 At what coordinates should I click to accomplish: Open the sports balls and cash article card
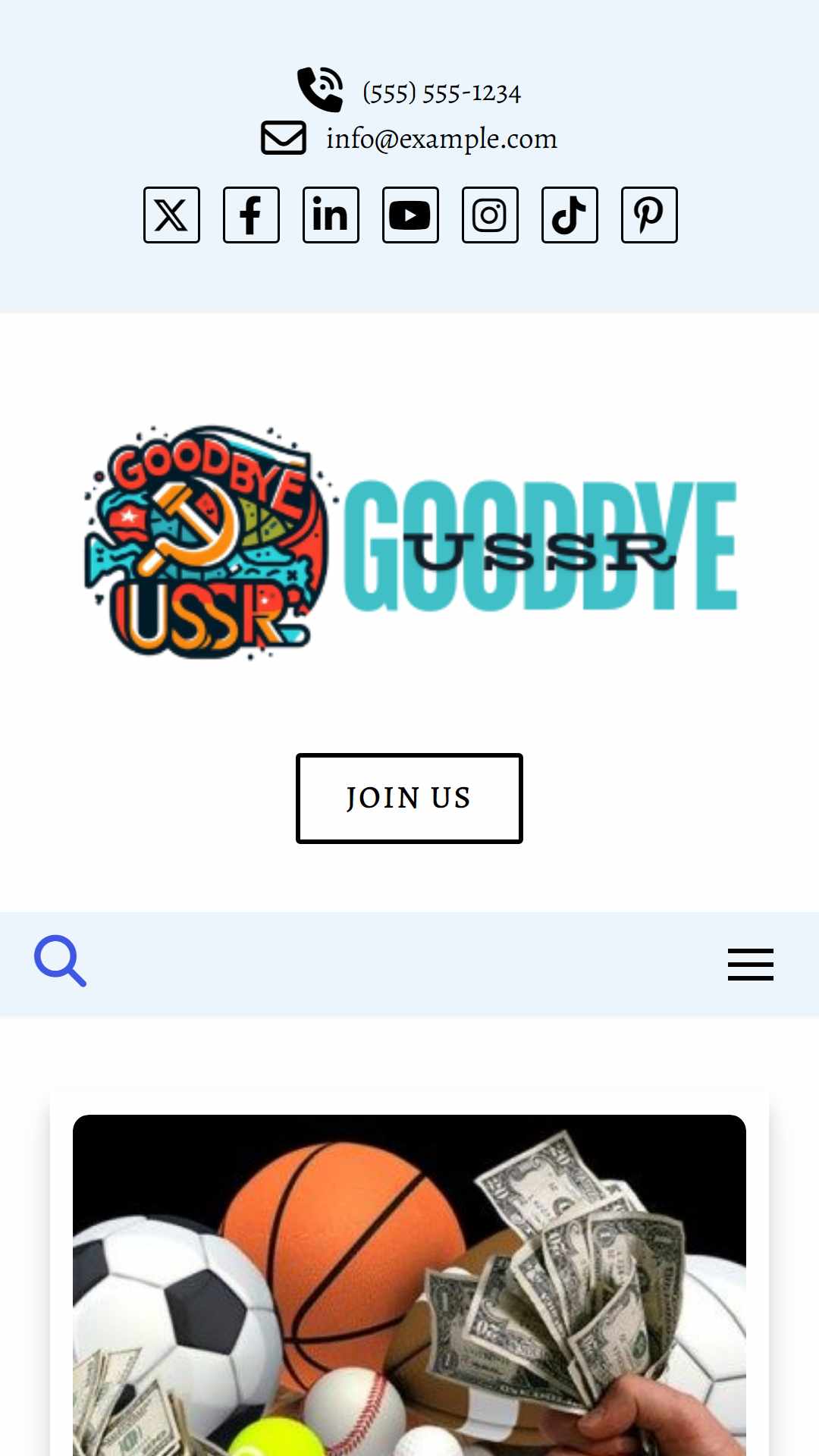pos(409,1285)
